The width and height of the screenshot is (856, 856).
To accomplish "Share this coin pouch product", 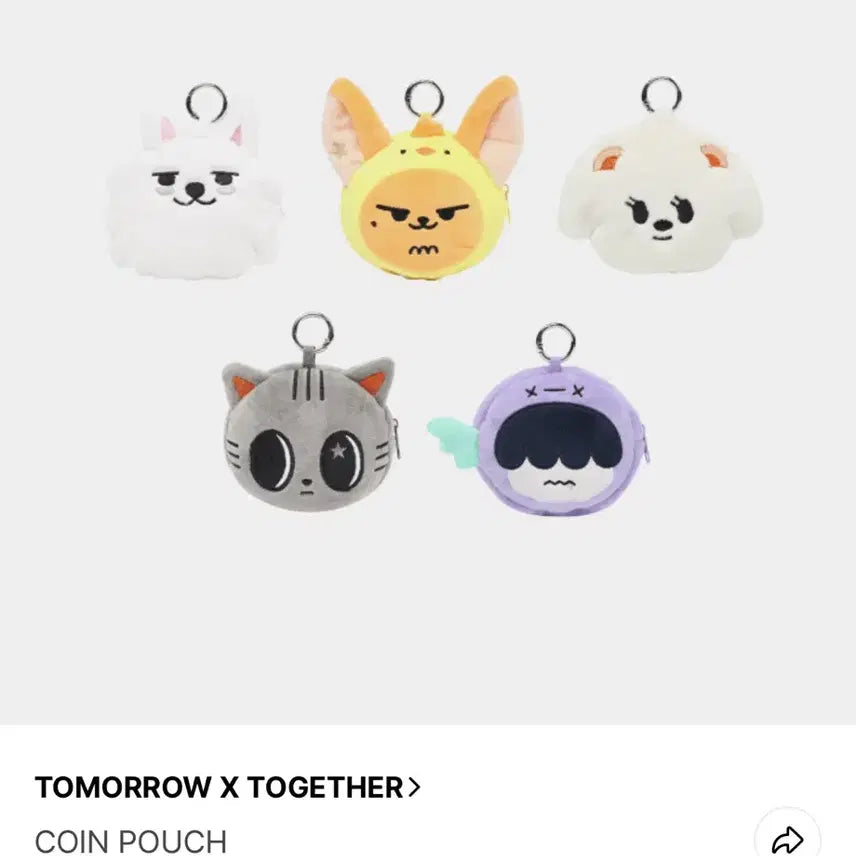I will click(787, 838).
